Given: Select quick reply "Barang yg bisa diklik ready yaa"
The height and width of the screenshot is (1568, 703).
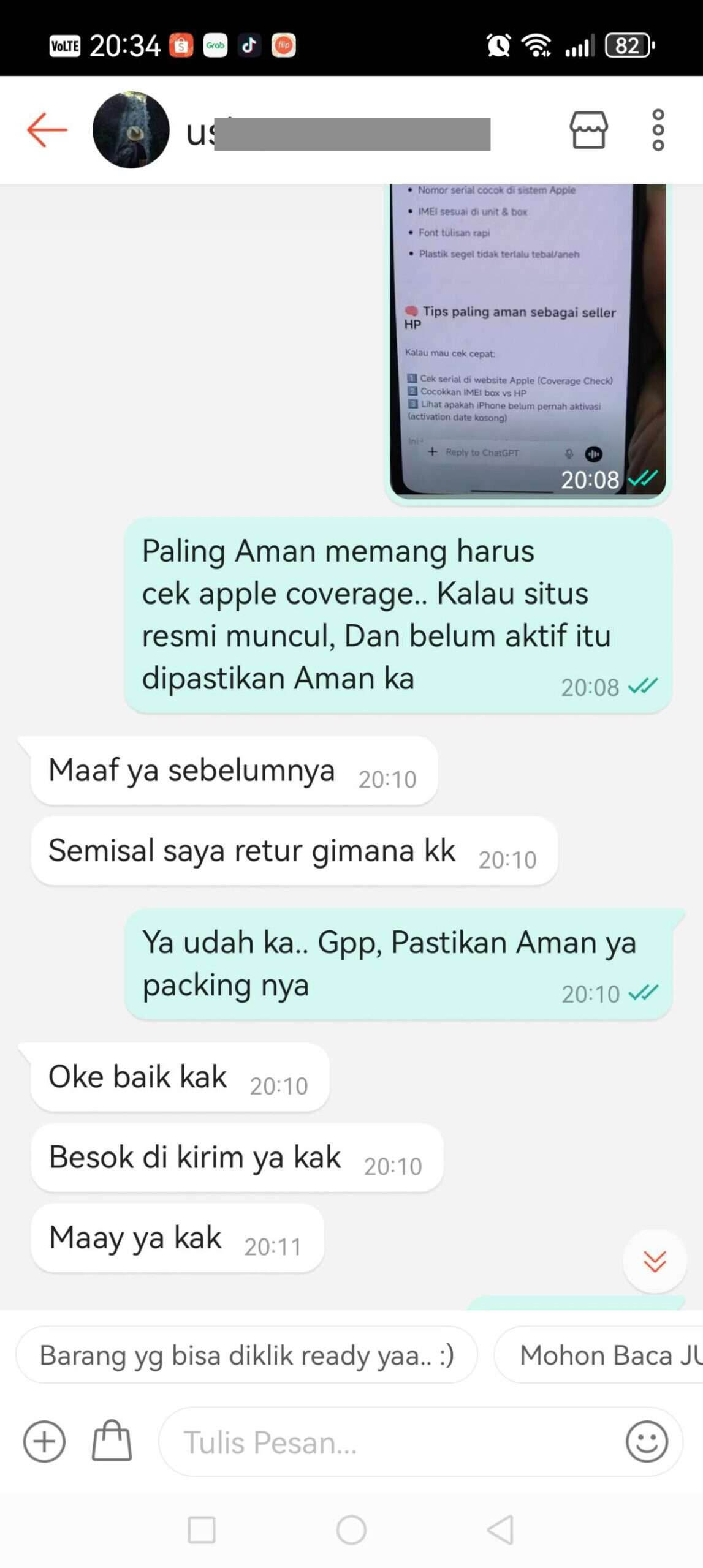Looking at the screenshot, I should click(x=246, y=1355).
